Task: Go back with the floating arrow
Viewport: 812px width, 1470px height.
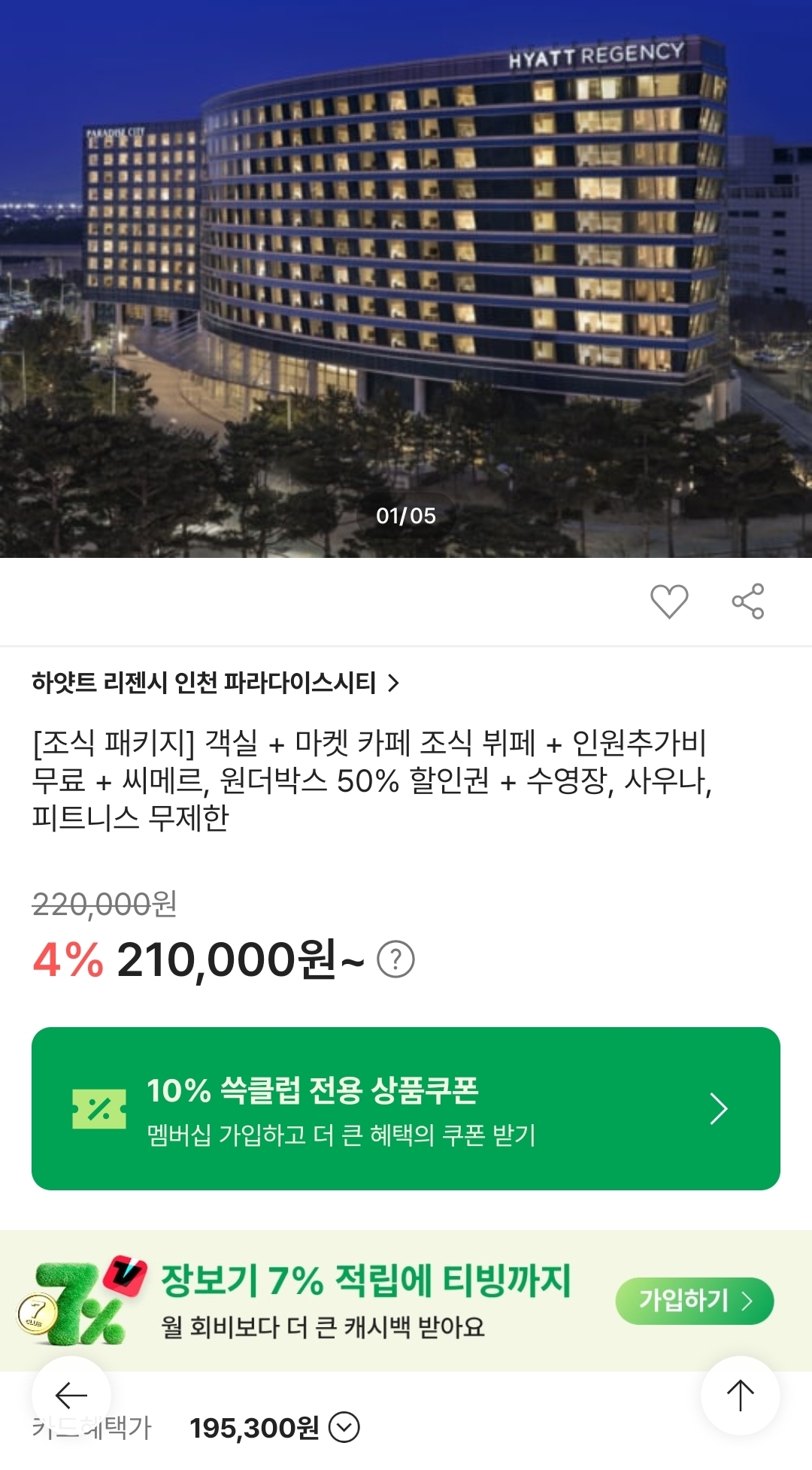Action: [71, 1396]
